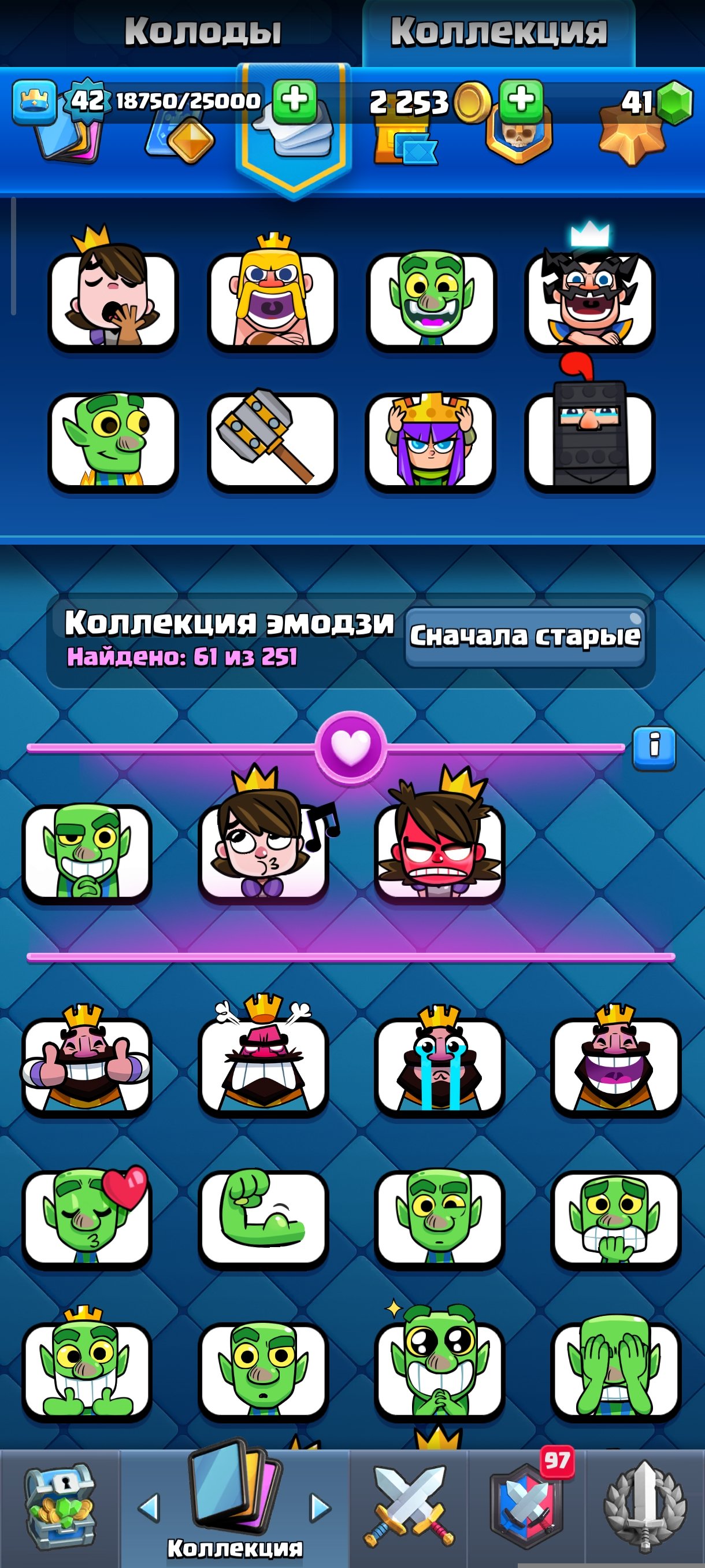
Task: Tap the green plus next to experience bar
Action: pyautogui.click(x=294, y=101)
